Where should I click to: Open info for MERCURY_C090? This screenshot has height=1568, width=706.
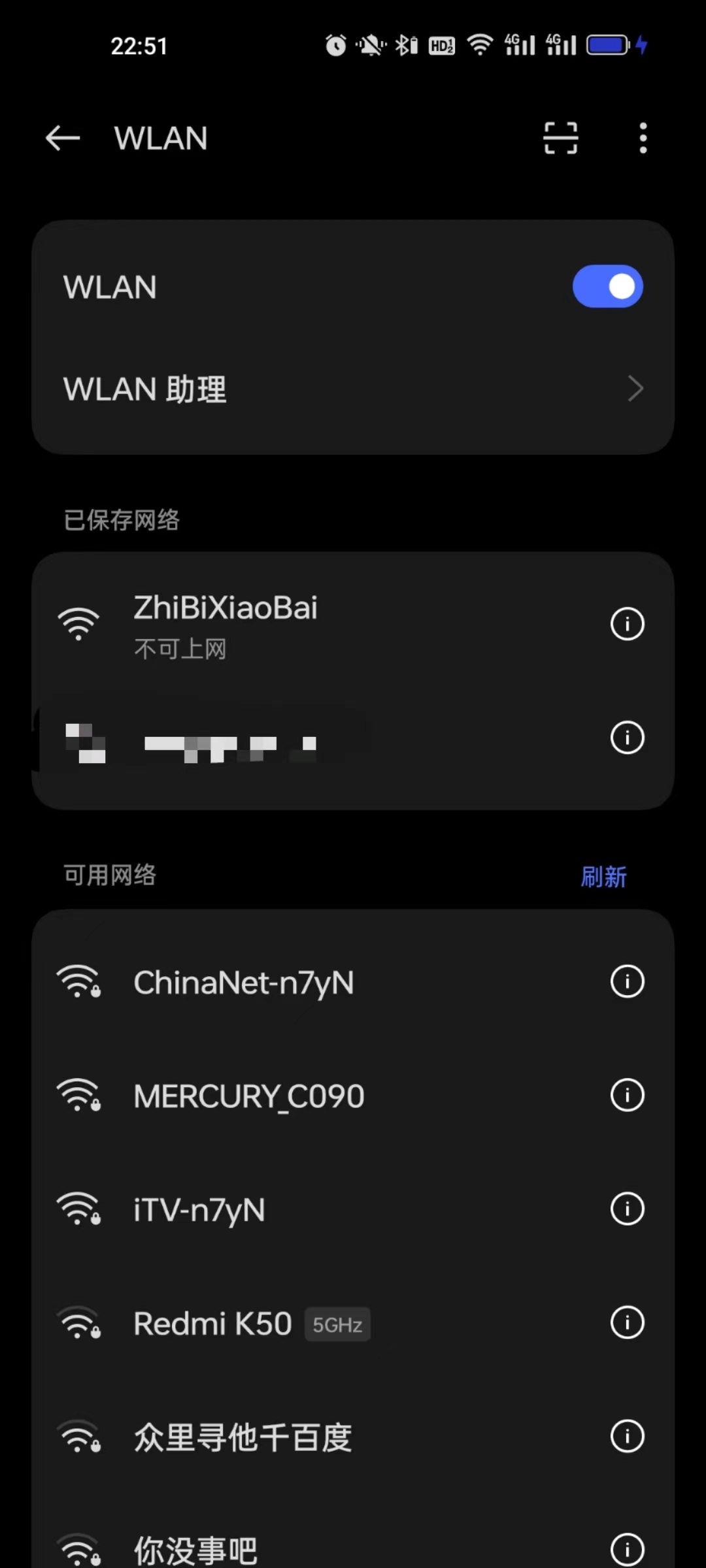[x=627, y=1095]
